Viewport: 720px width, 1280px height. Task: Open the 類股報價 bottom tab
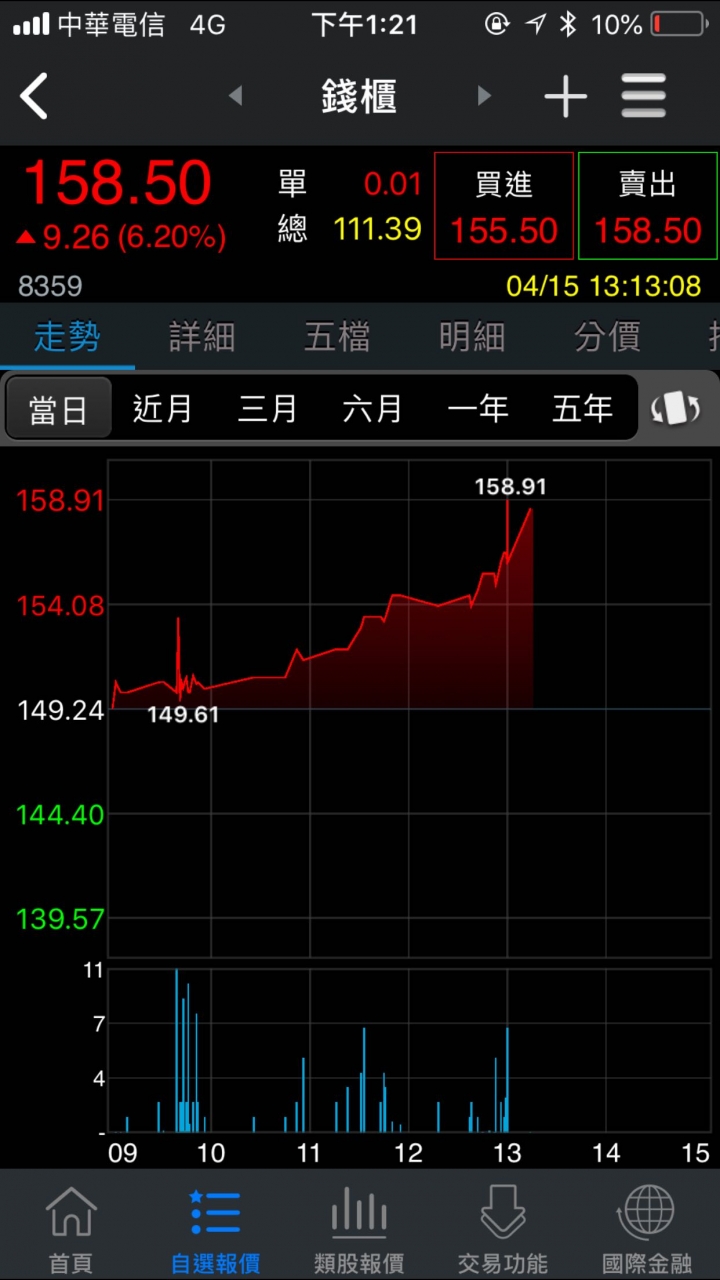(x=359, y=1229)
